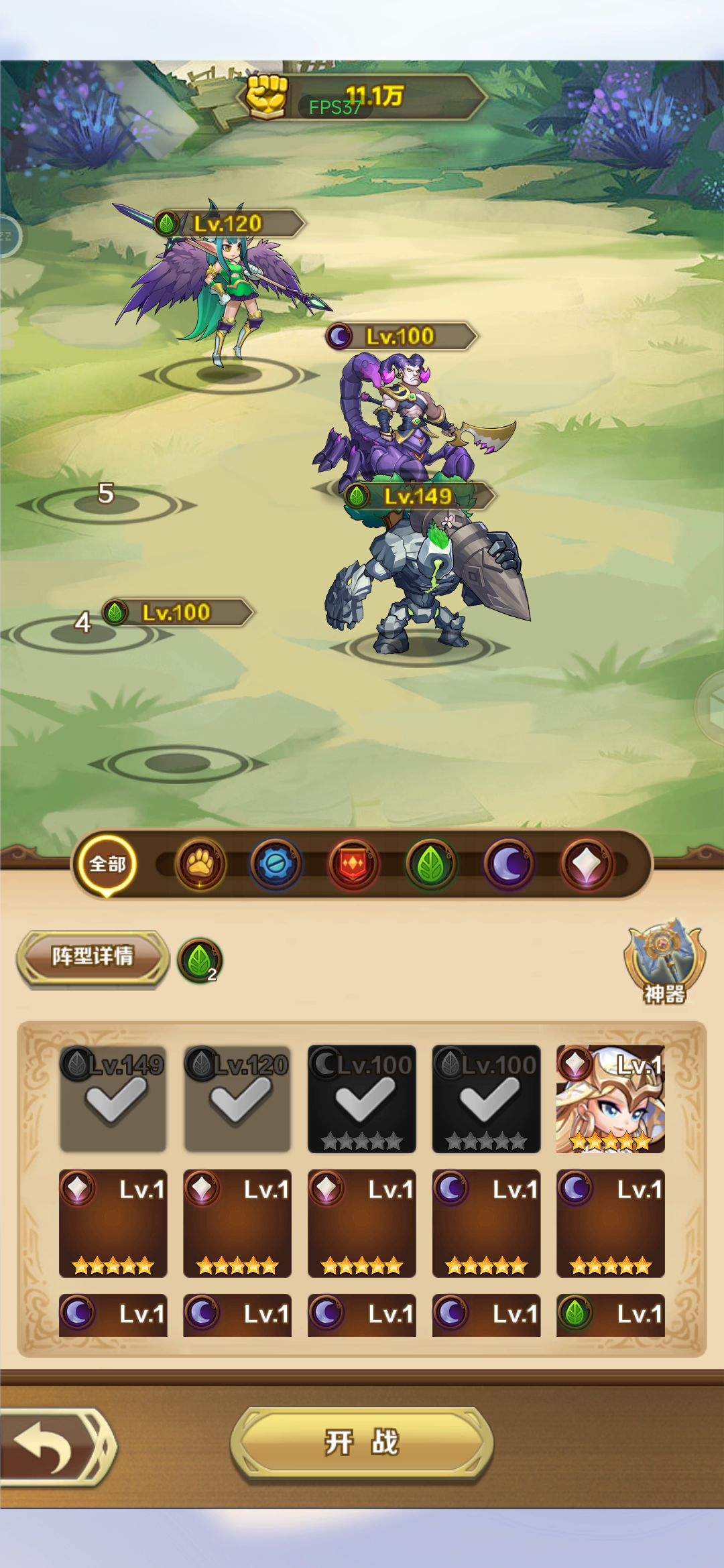Filter heroes by red banner faction
This screenshot has width=724, height=1568.
pyautogui.click(x=353, y=864)
